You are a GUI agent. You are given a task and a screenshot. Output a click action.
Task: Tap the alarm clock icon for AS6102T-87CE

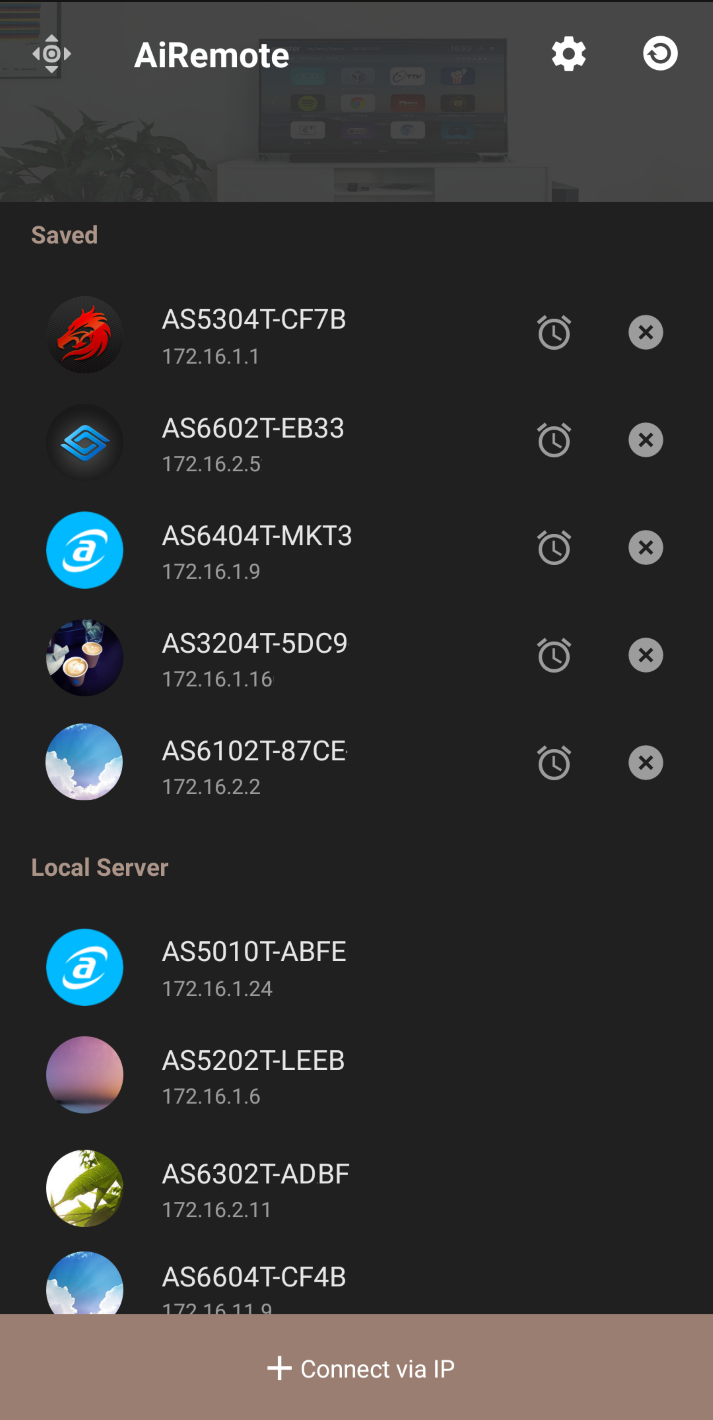coord(554,764)
